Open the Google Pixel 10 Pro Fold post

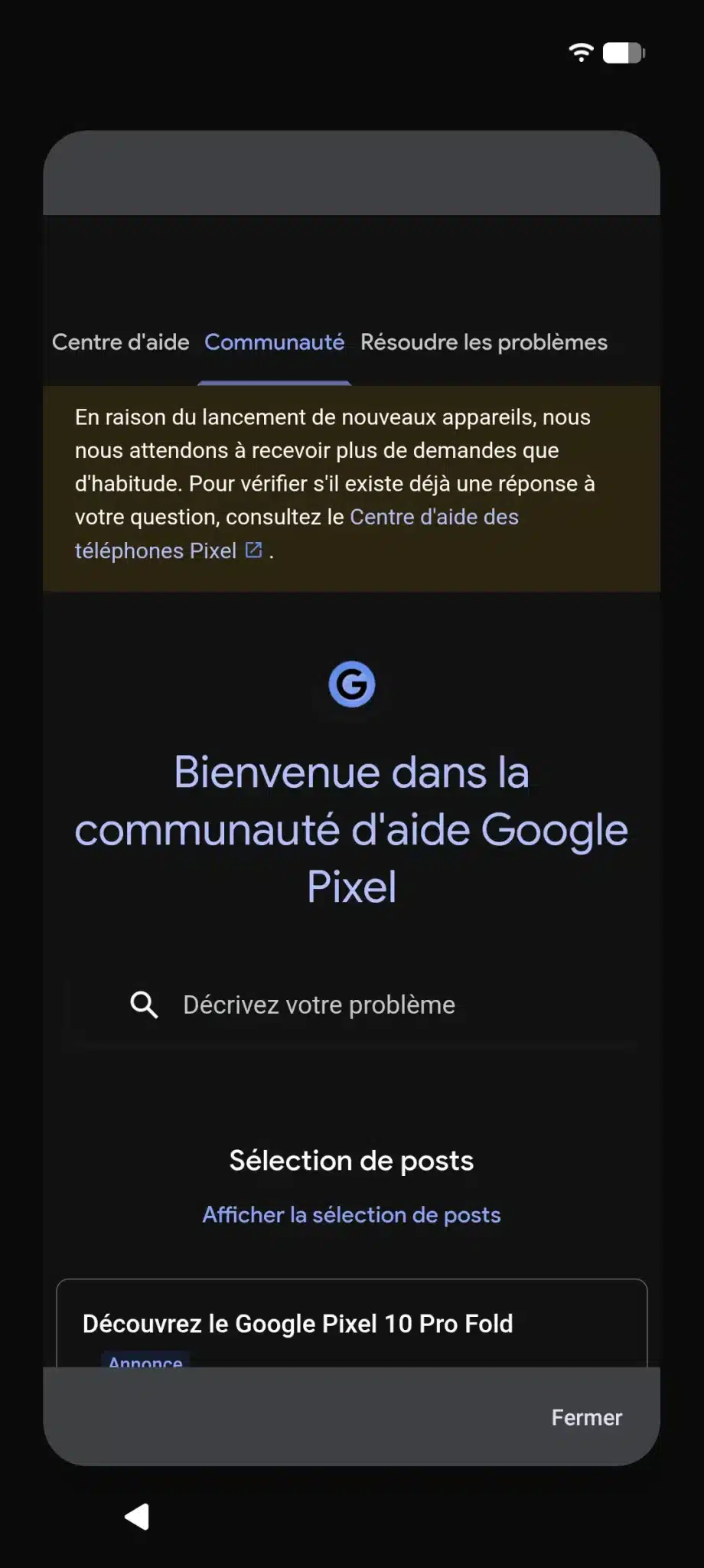298,1324
